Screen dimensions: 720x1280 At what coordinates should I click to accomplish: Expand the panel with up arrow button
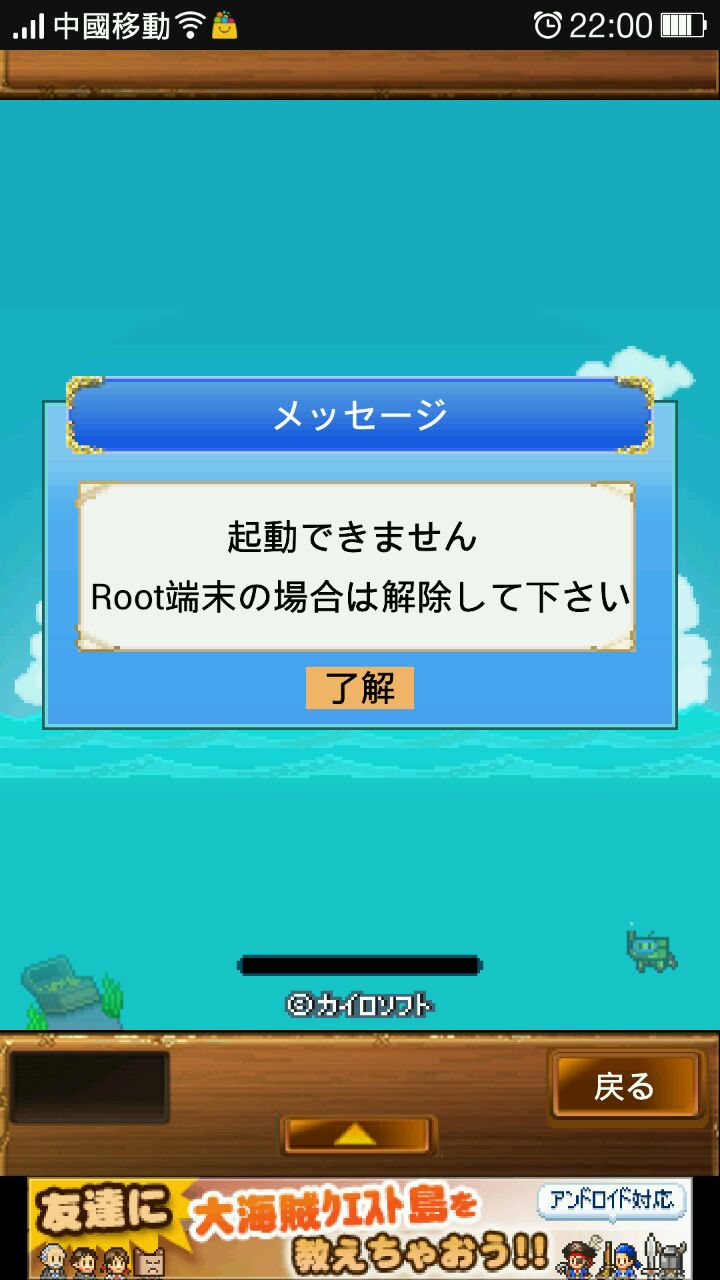tap(357, 1135)
